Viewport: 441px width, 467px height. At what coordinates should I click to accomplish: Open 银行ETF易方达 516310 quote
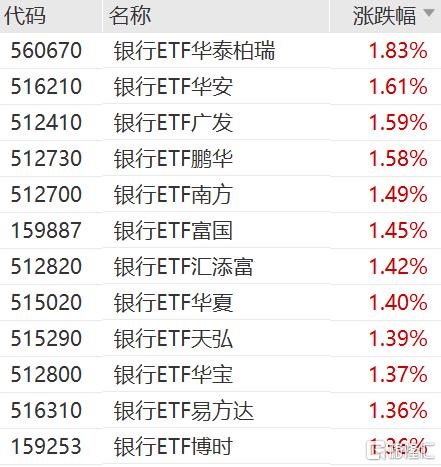(x=220, y=411)
